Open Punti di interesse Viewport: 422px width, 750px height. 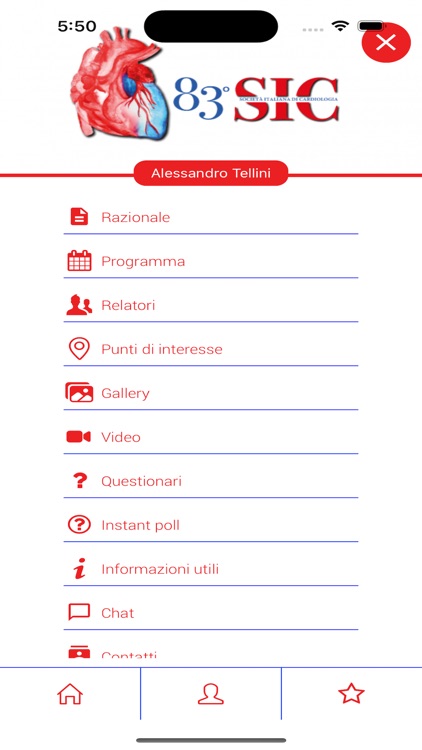click(x=211, y=349)
